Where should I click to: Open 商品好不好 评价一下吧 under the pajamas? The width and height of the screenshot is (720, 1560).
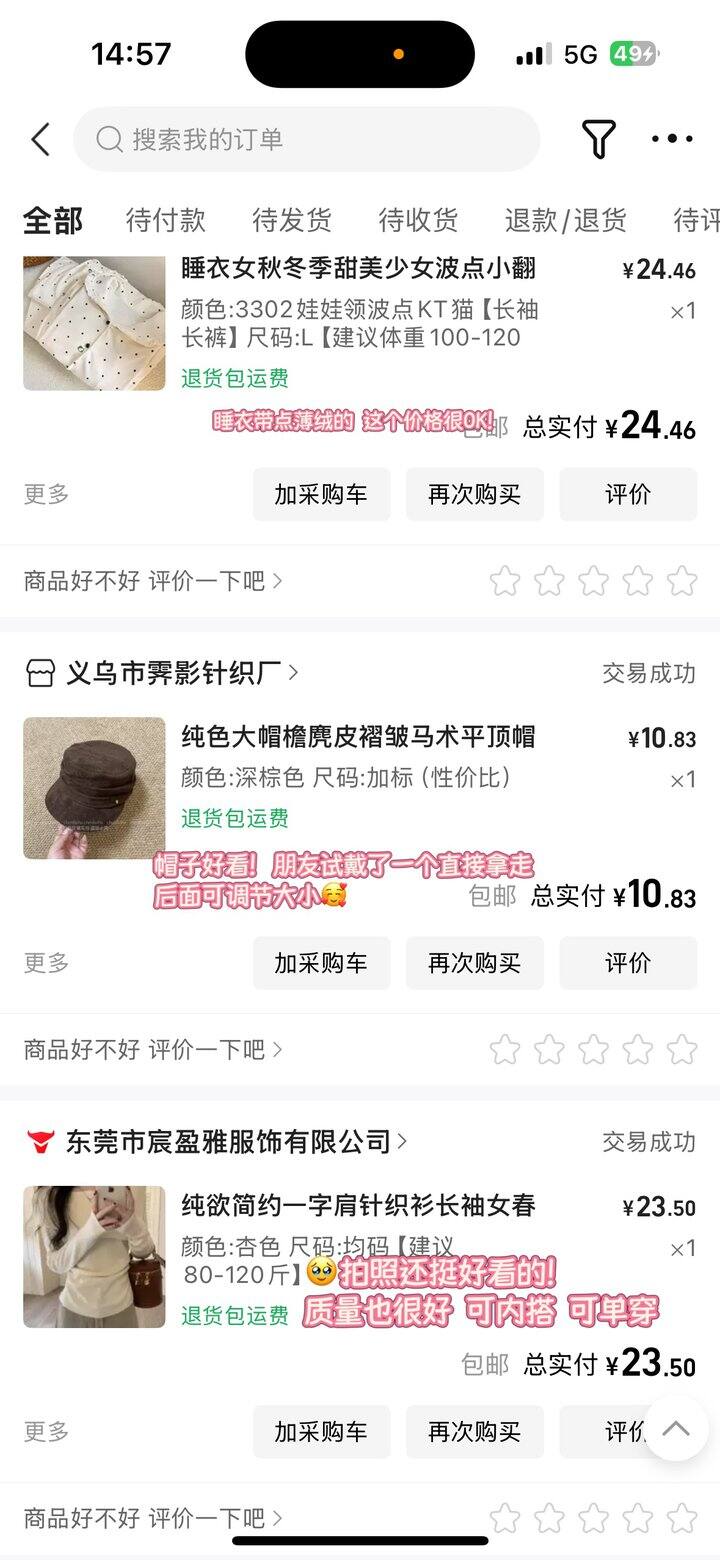coord(152,580)
